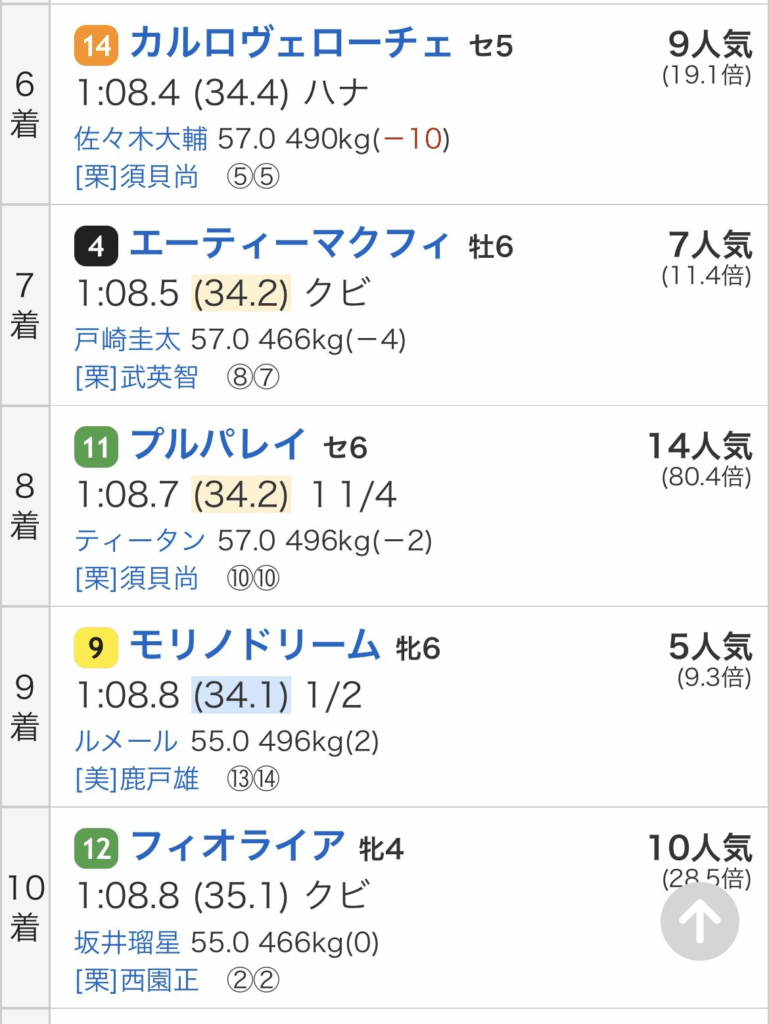Open horse エーティーマクフィ details
Viewport: 769px width, 1024px height.
click(291, 244)
